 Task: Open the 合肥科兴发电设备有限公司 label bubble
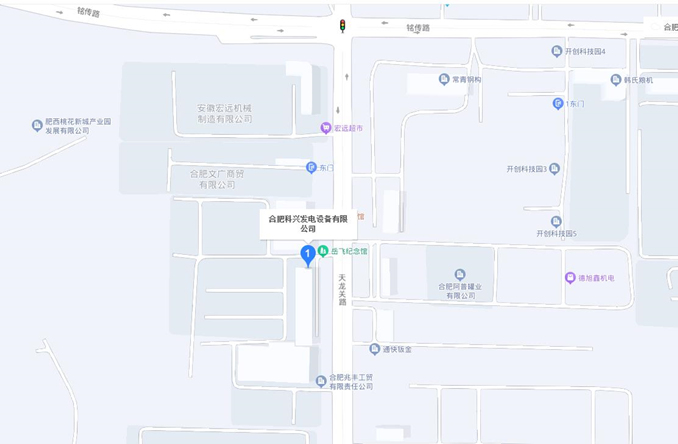pos(308,223)
